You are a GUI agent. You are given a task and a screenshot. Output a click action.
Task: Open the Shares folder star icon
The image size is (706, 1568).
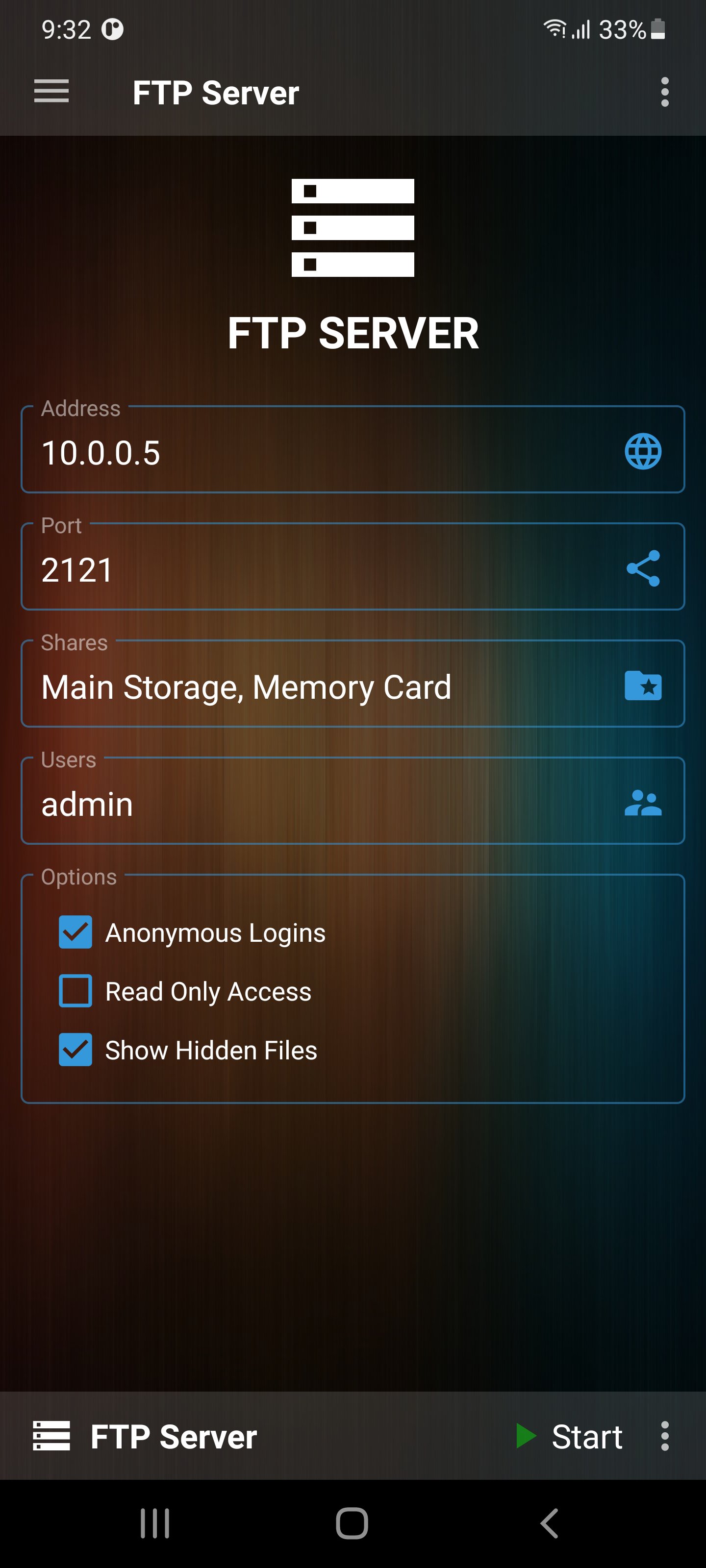pos(643,686)
